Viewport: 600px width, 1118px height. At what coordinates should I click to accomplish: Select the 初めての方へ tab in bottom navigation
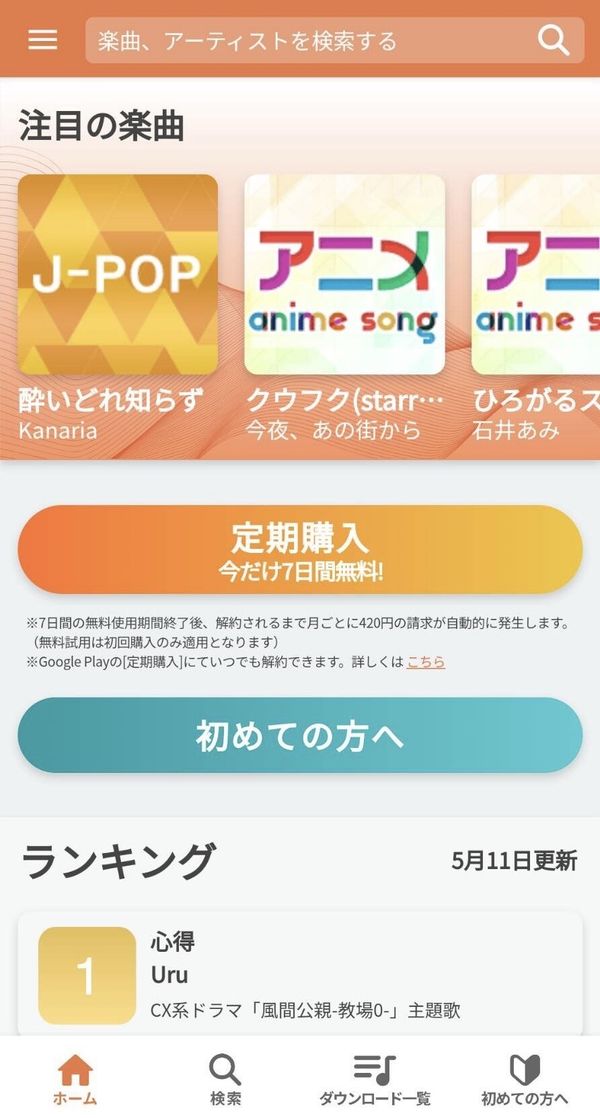(x=524, y=1078)
